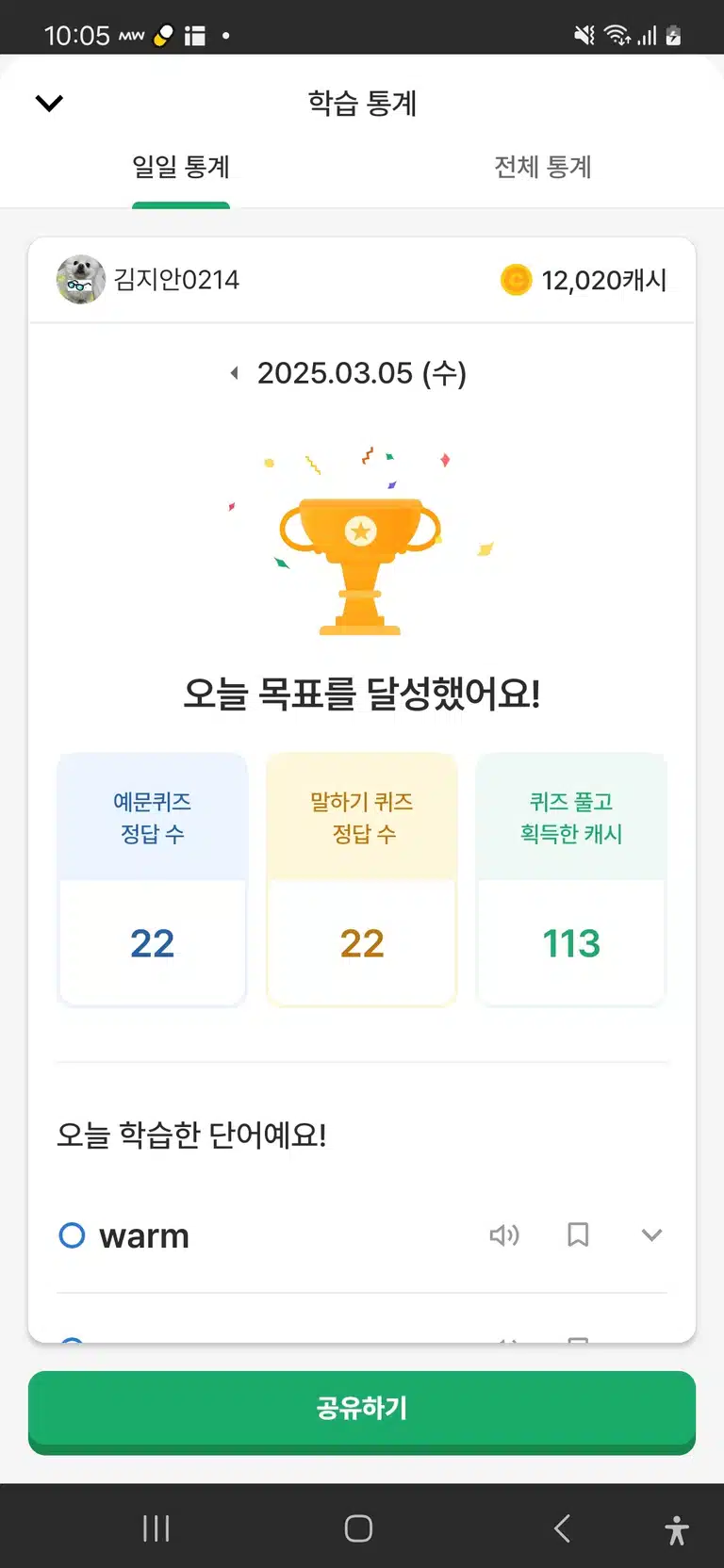Go to the previous date with the arrow
Viewport: 724px width, 1568px height.
[x=235, y=373]
